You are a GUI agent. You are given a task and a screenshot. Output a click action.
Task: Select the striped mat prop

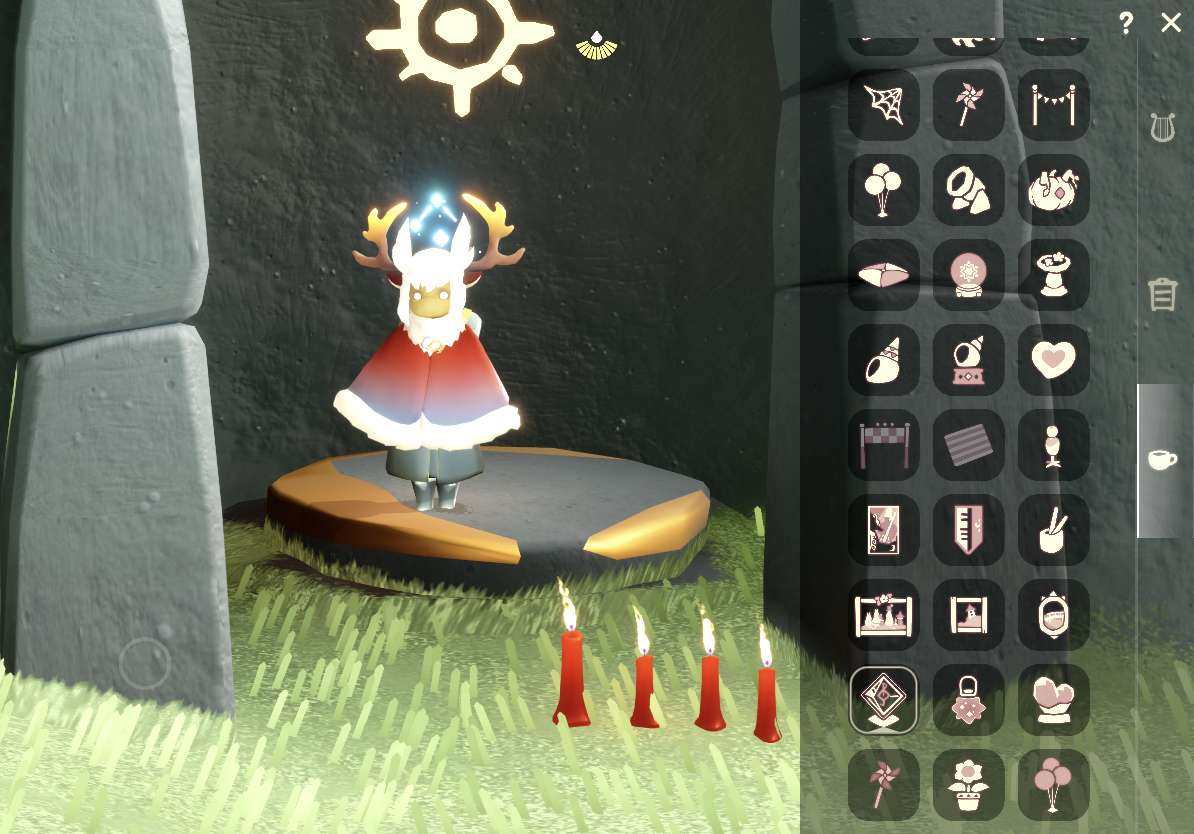(969, 445)
